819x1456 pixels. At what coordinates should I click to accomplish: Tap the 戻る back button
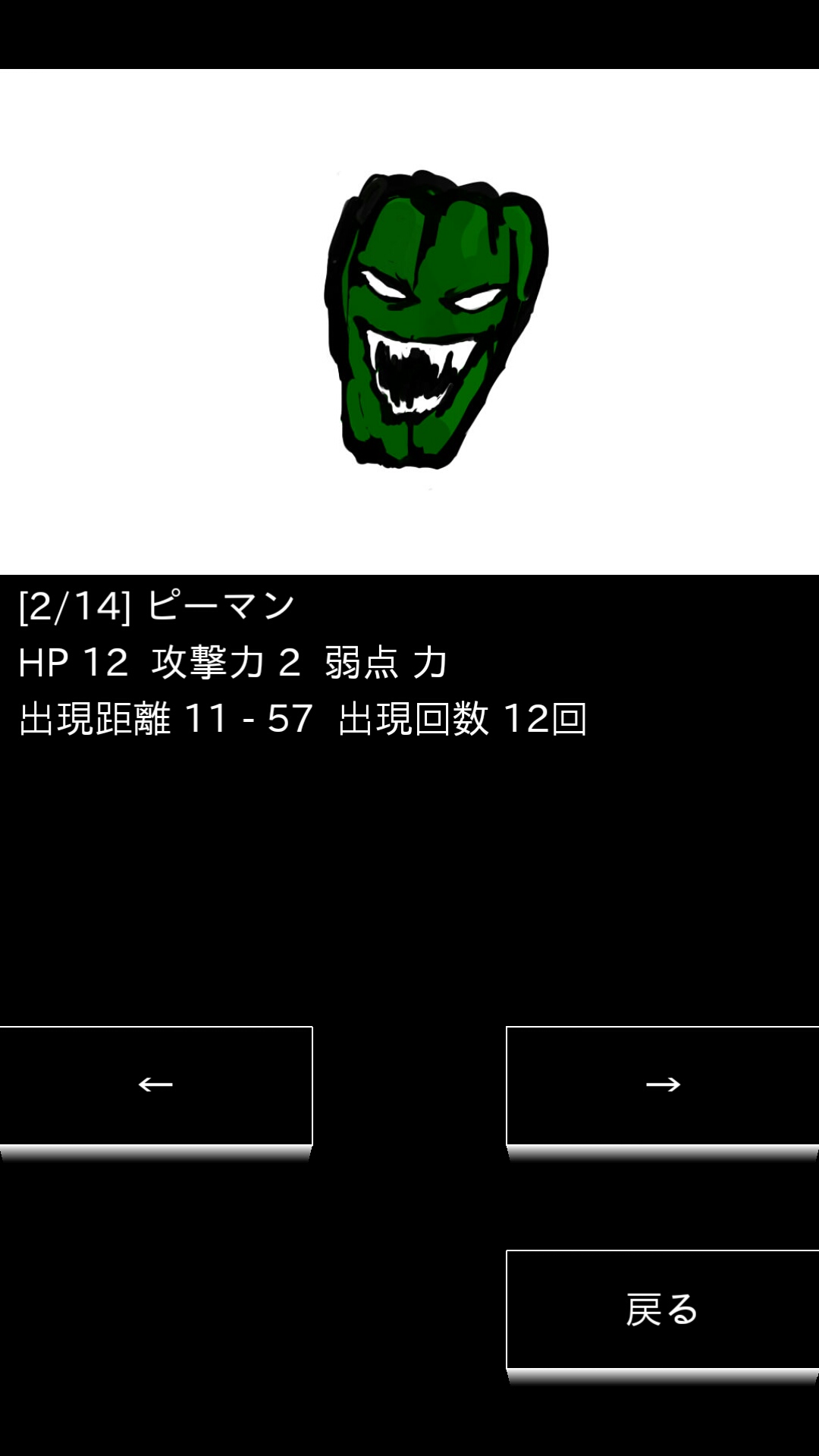pyautogui.click(x=662, y=1310)
